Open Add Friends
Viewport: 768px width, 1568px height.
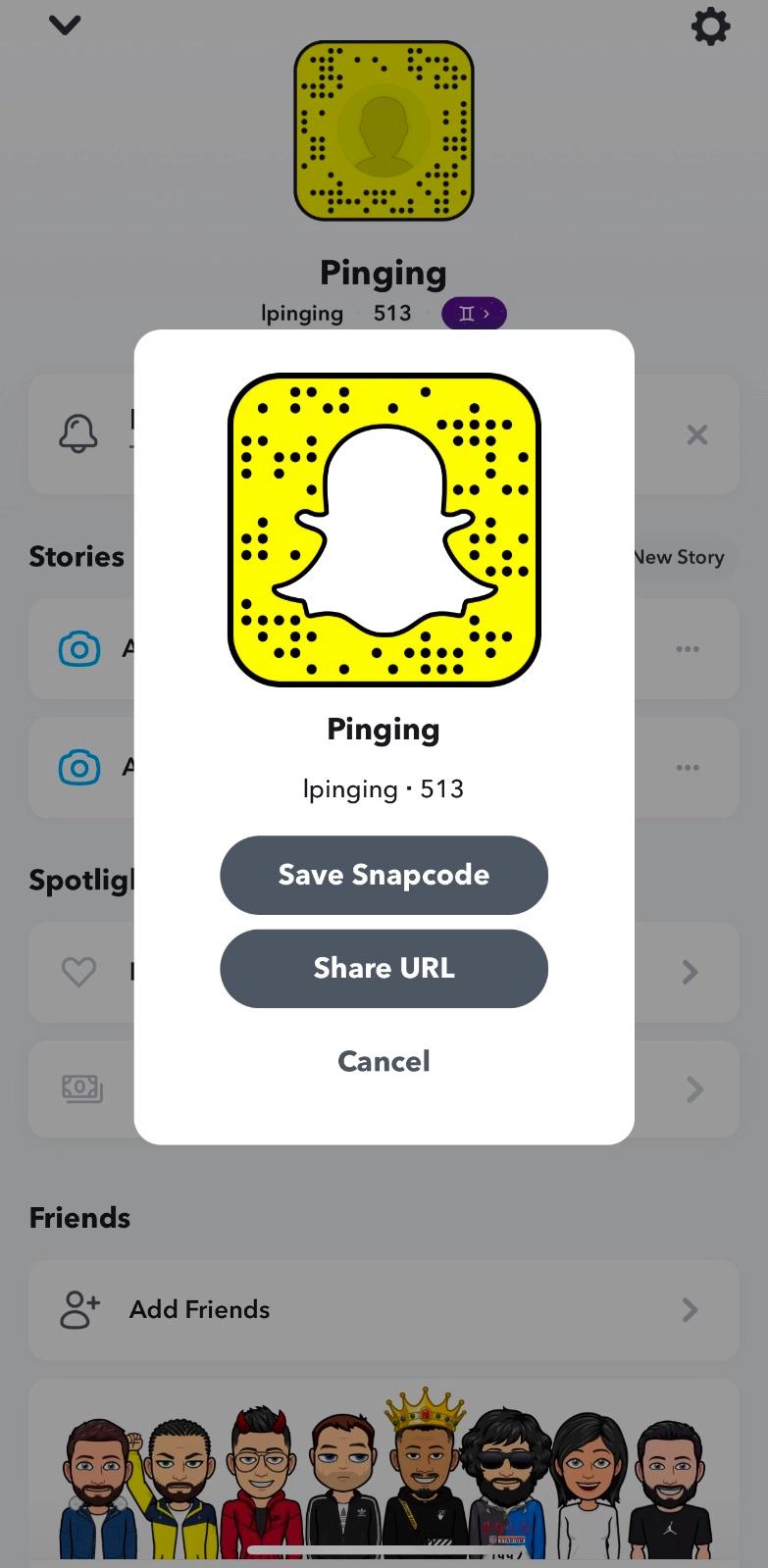point(383,1309)
